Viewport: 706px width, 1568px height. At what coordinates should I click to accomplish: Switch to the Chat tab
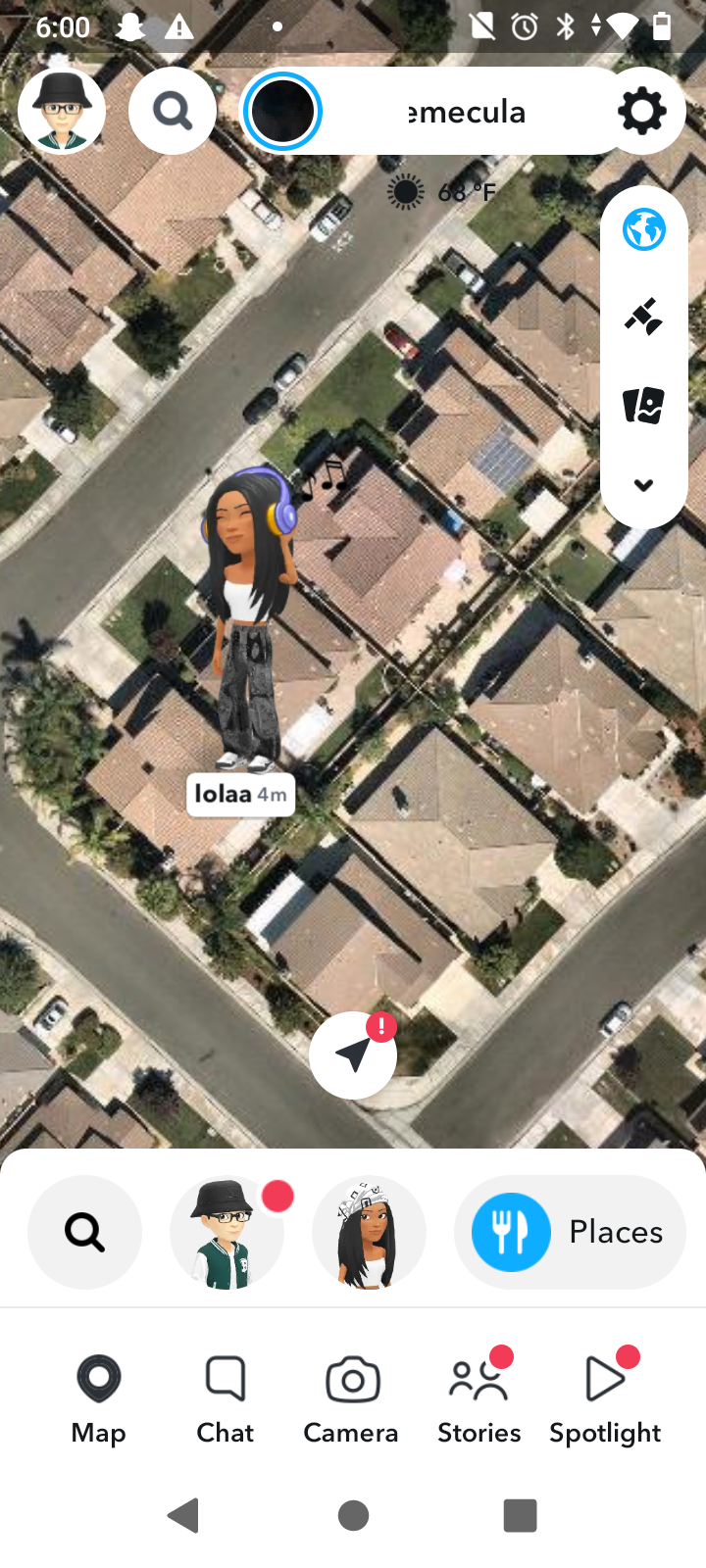[x=225, y=1397]
